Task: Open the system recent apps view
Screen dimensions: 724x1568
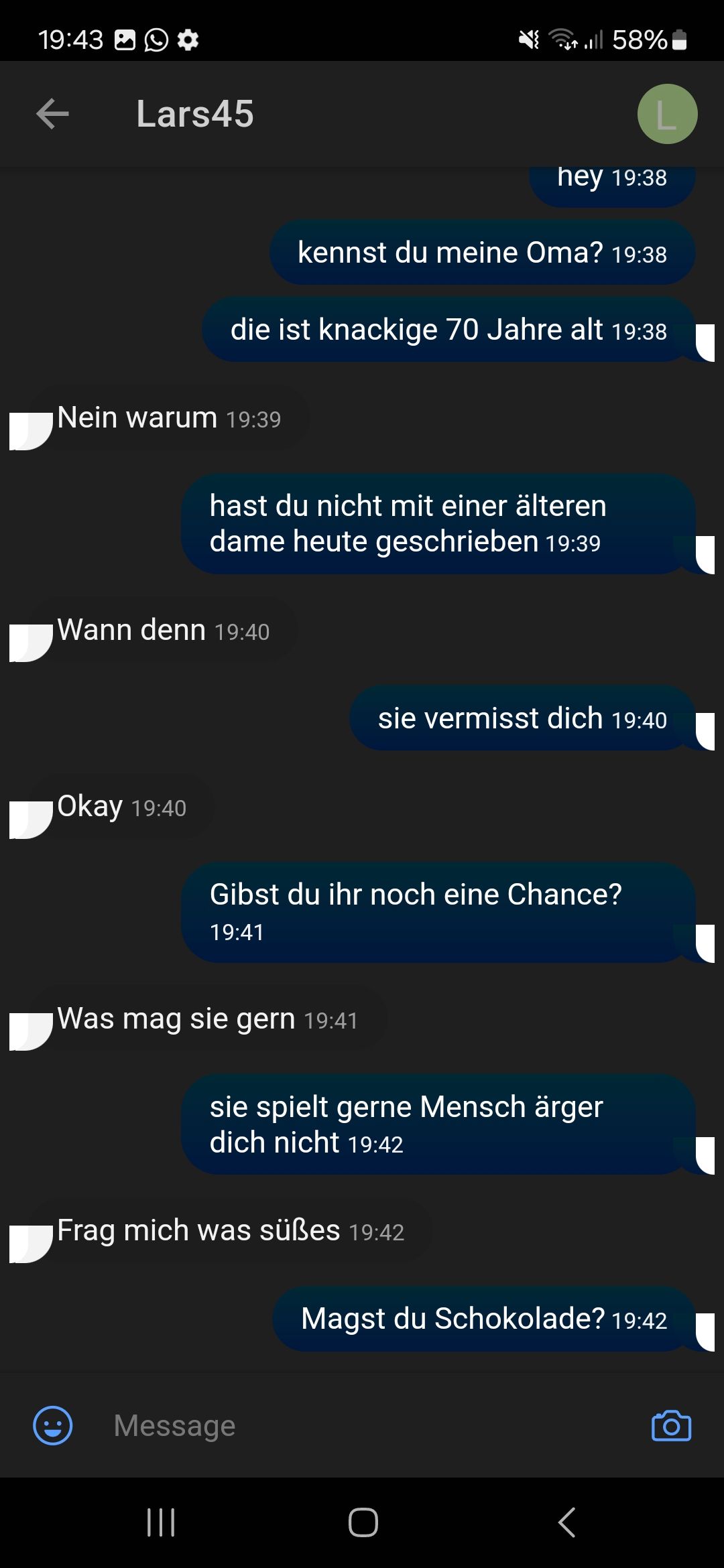Action: tap(161, 1522)
